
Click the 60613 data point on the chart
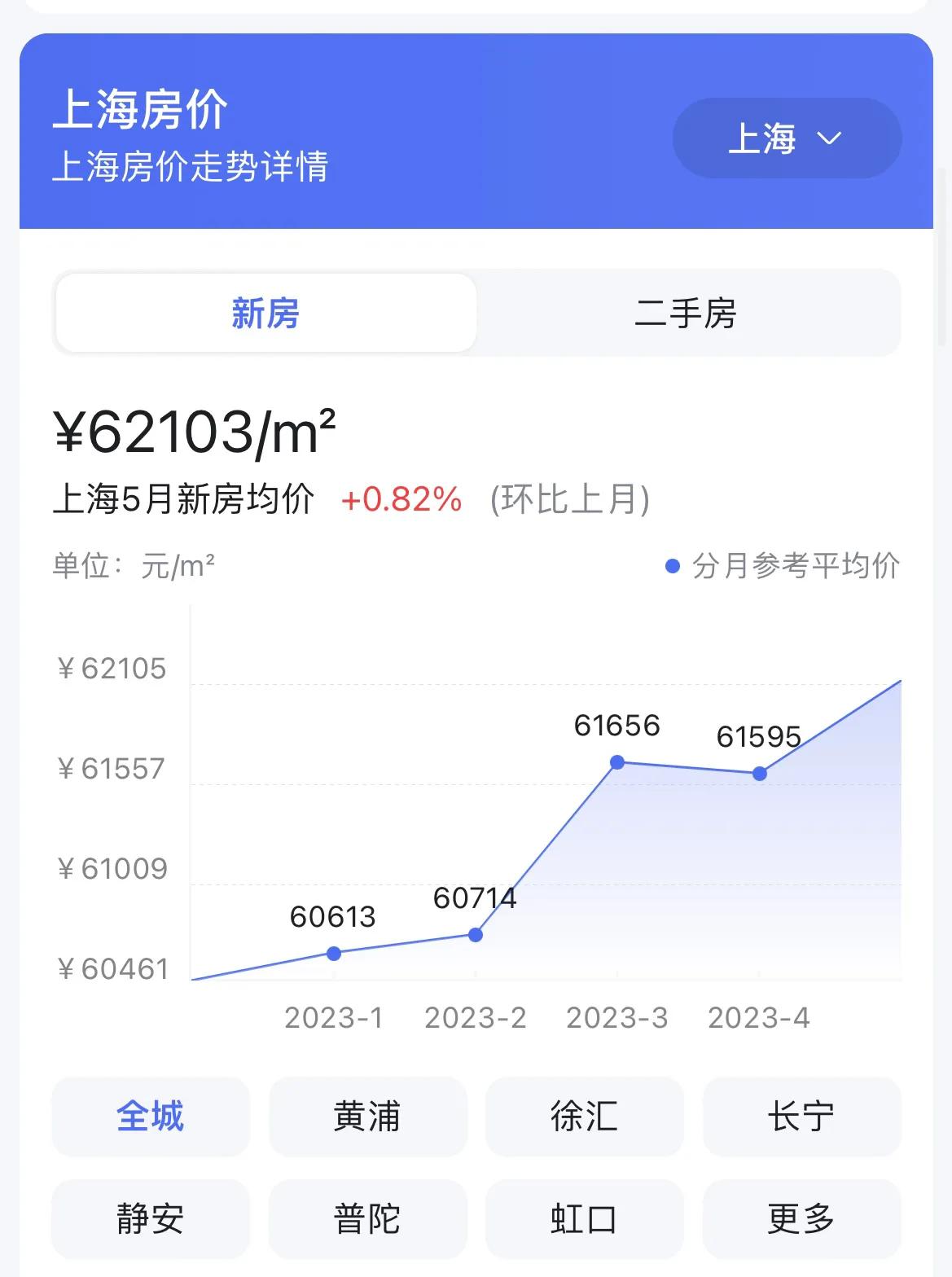click(x=333, y=953)
